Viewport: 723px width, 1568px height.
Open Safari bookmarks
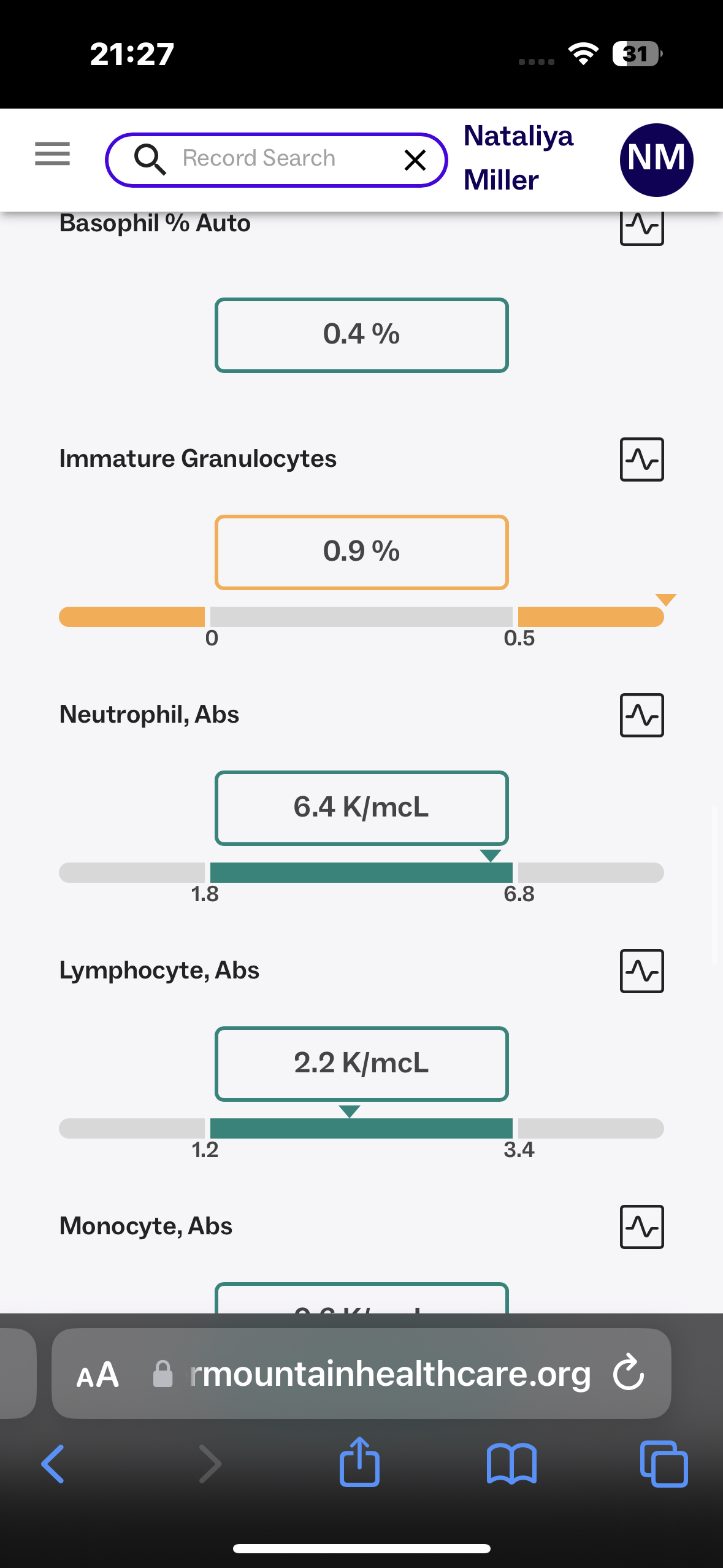511,1464
